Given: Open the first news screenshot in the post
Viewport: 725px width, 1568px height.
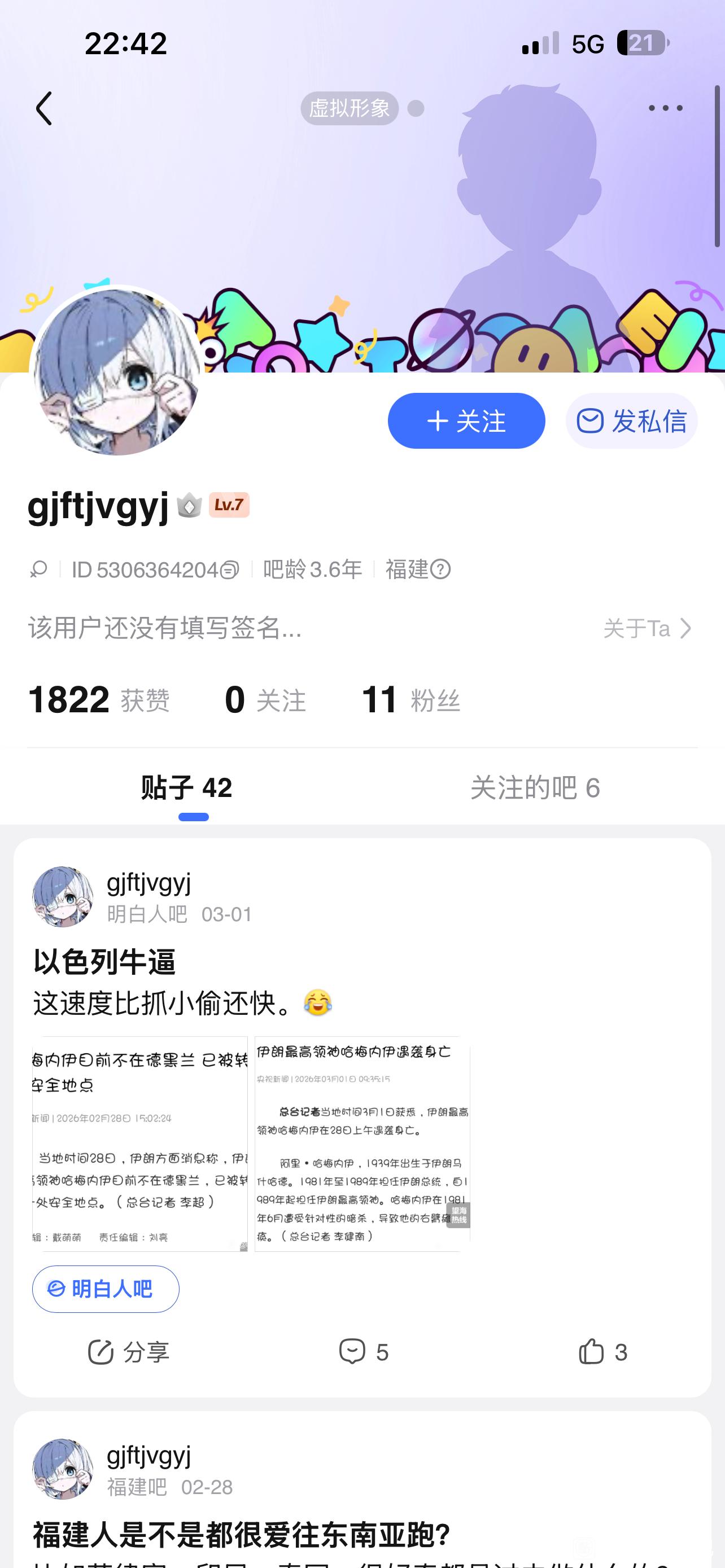Looking at the screenshot, I should pos(140,1144).
